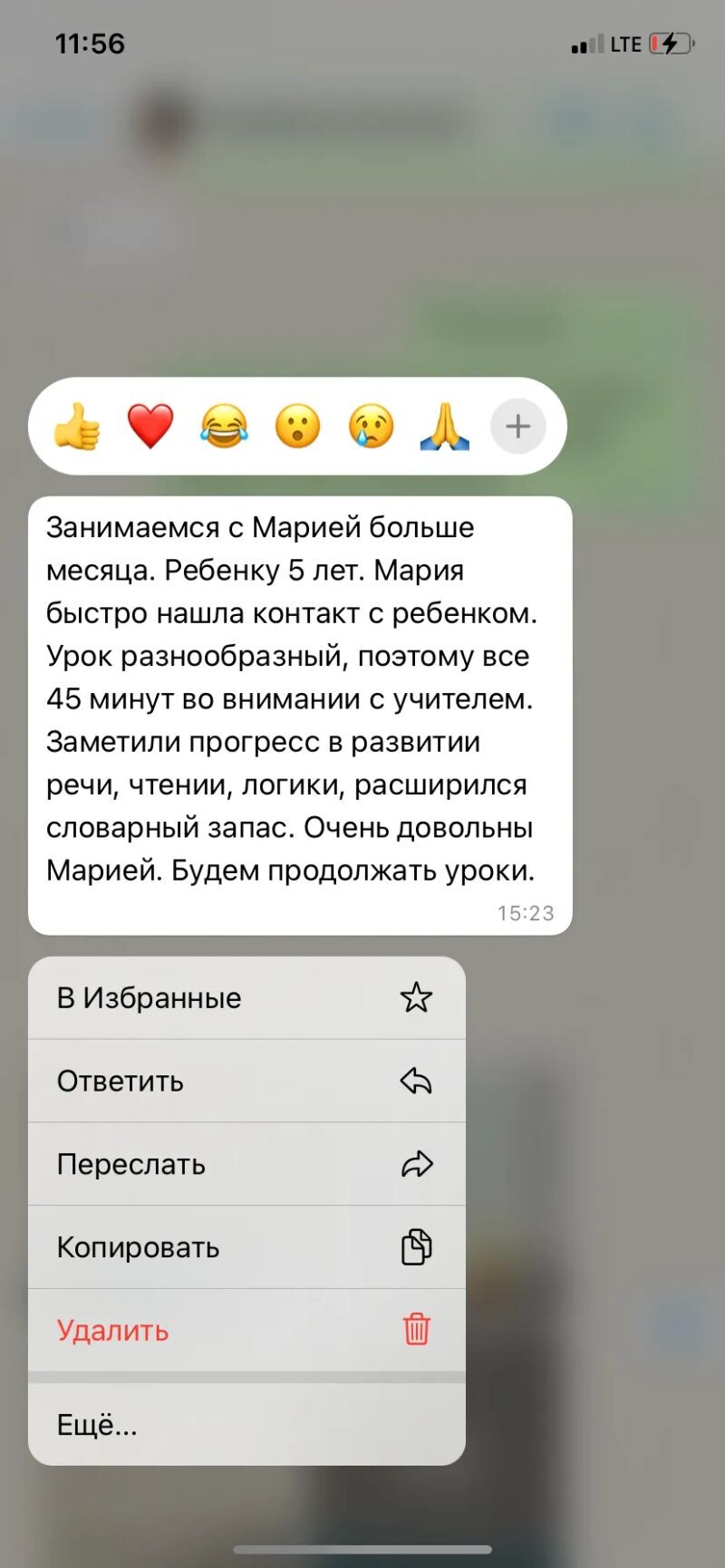The height and width of the screenshot is (1568, 725).
Task: React with the folded hands emoji
Action: coord(444,426)
